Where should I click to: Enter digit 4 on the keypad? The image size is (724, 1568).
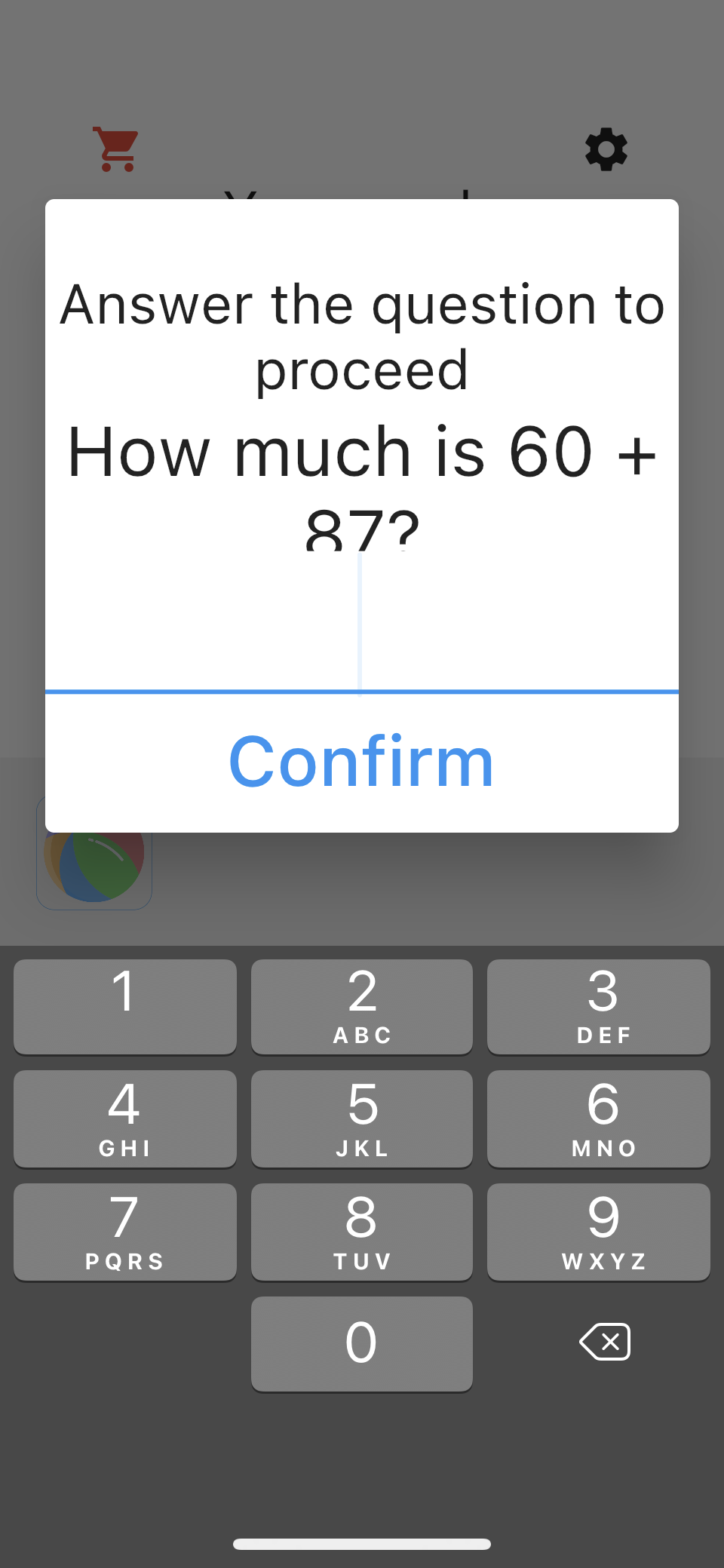(x=125, y=1118)
